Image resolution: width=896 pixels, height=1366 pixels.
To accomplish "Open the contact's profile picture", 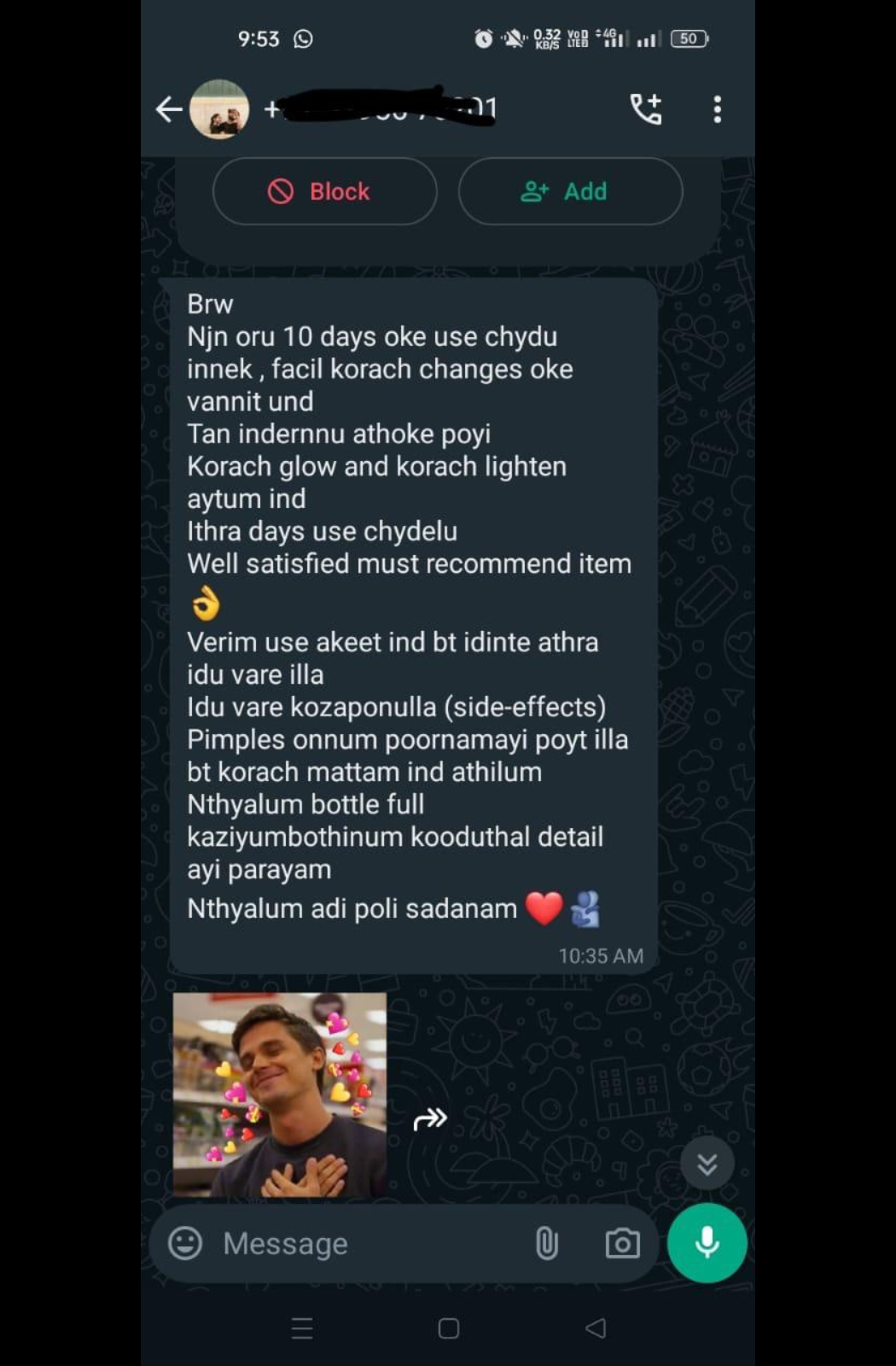I will (219, 109).
